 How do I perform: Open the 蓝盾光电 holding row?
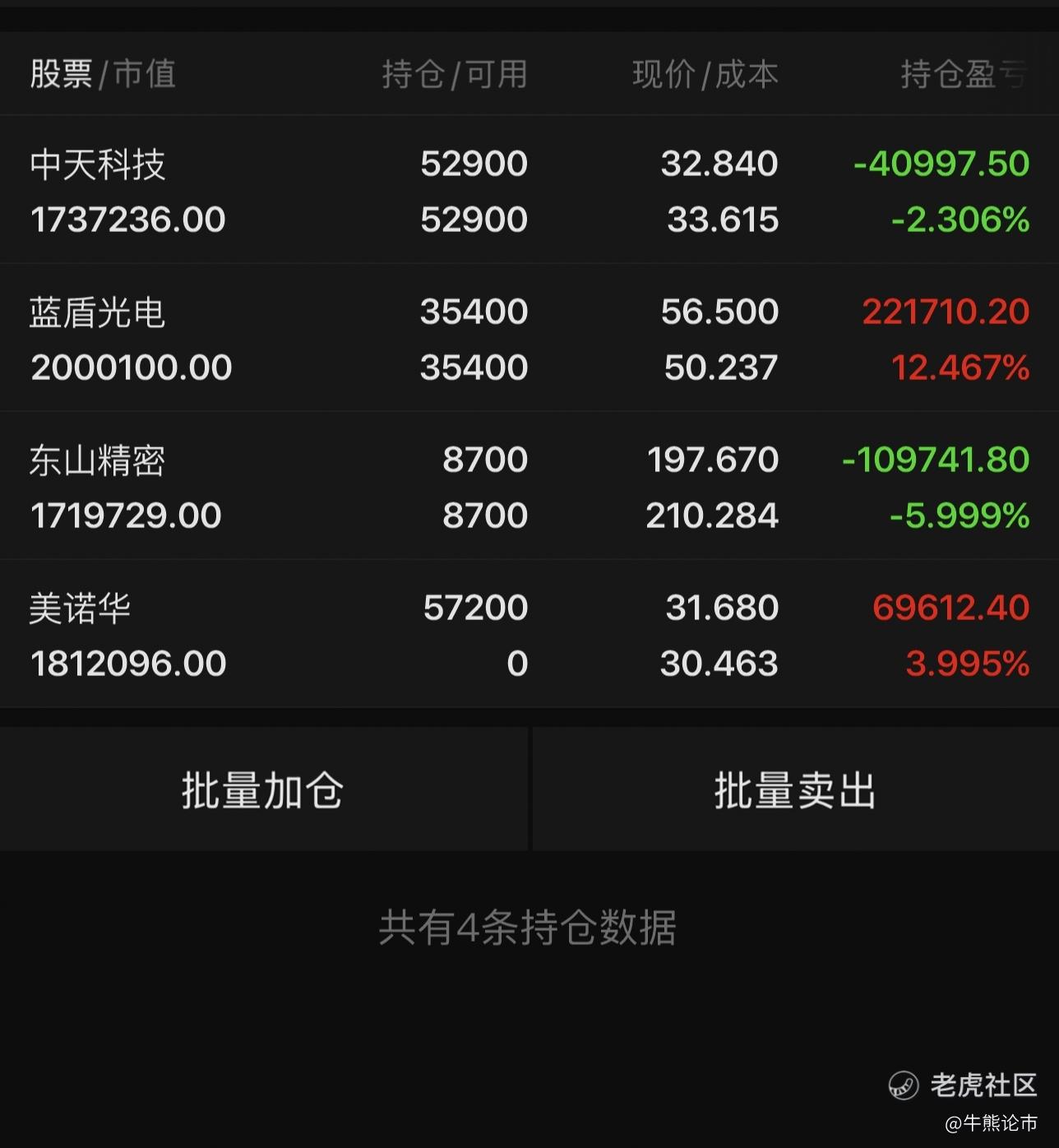[x=529, y=338]
